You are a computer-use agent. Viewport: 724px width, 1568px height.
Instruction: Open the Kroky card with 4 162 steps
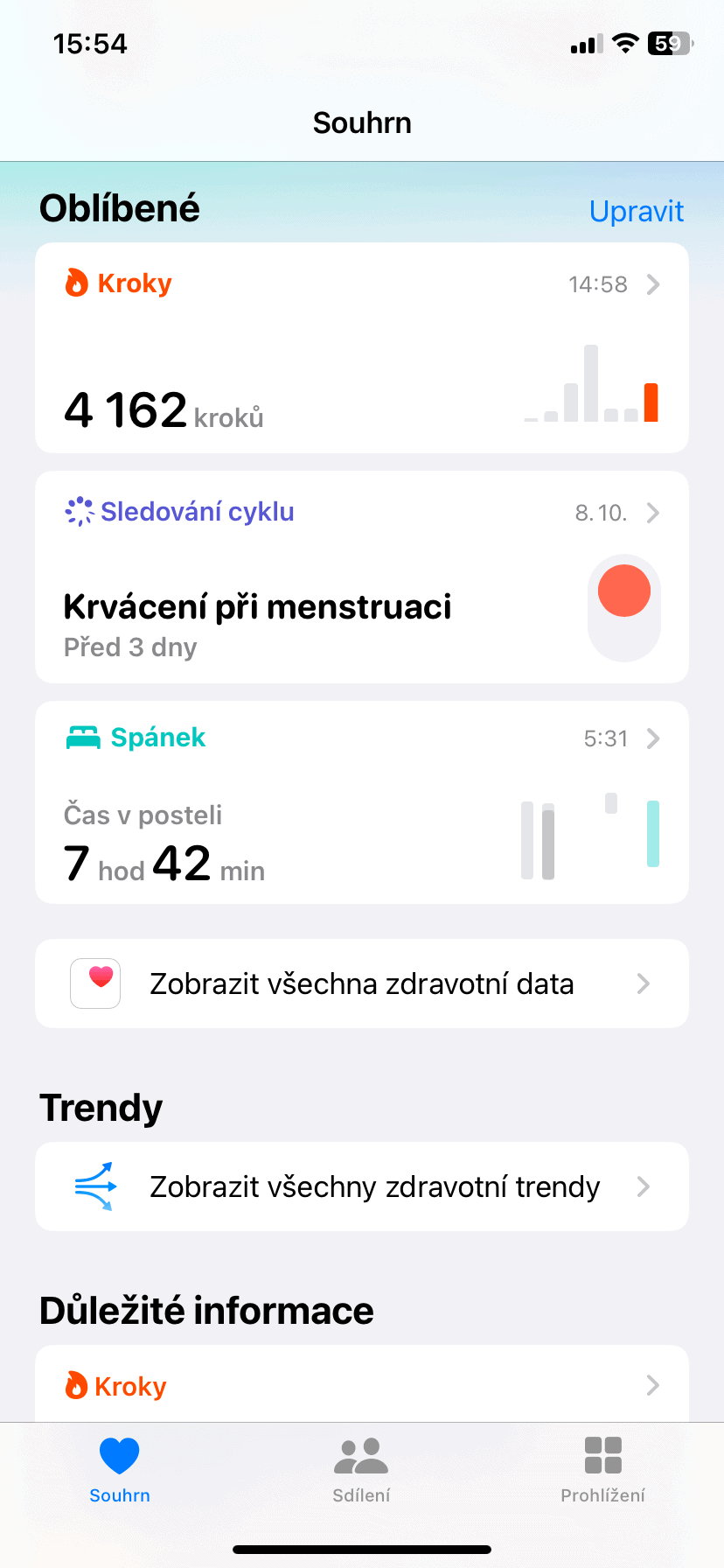(361, 348)
